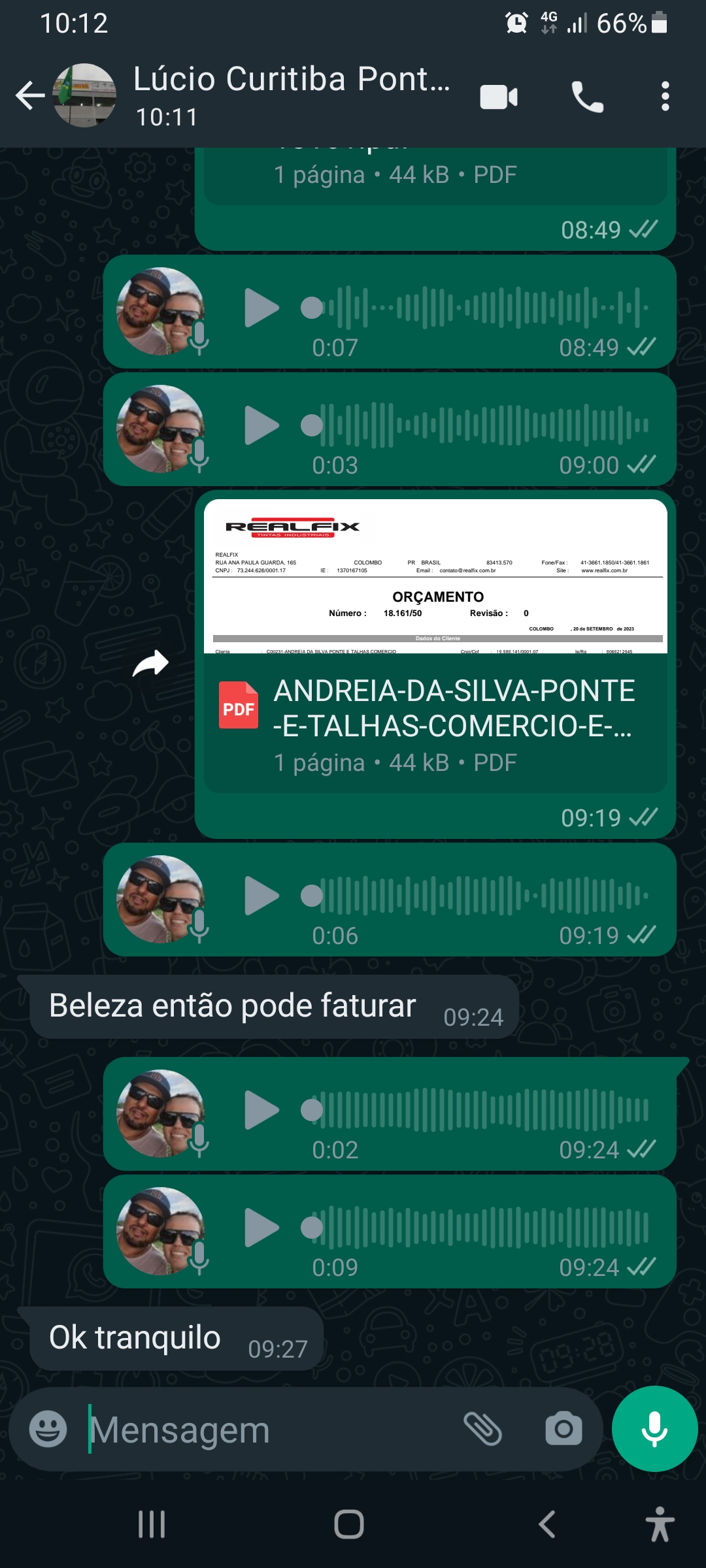The height and width of the screenshot is (1568, 706).
Task: Open the chat overflow menu
Action: [665, 97]
